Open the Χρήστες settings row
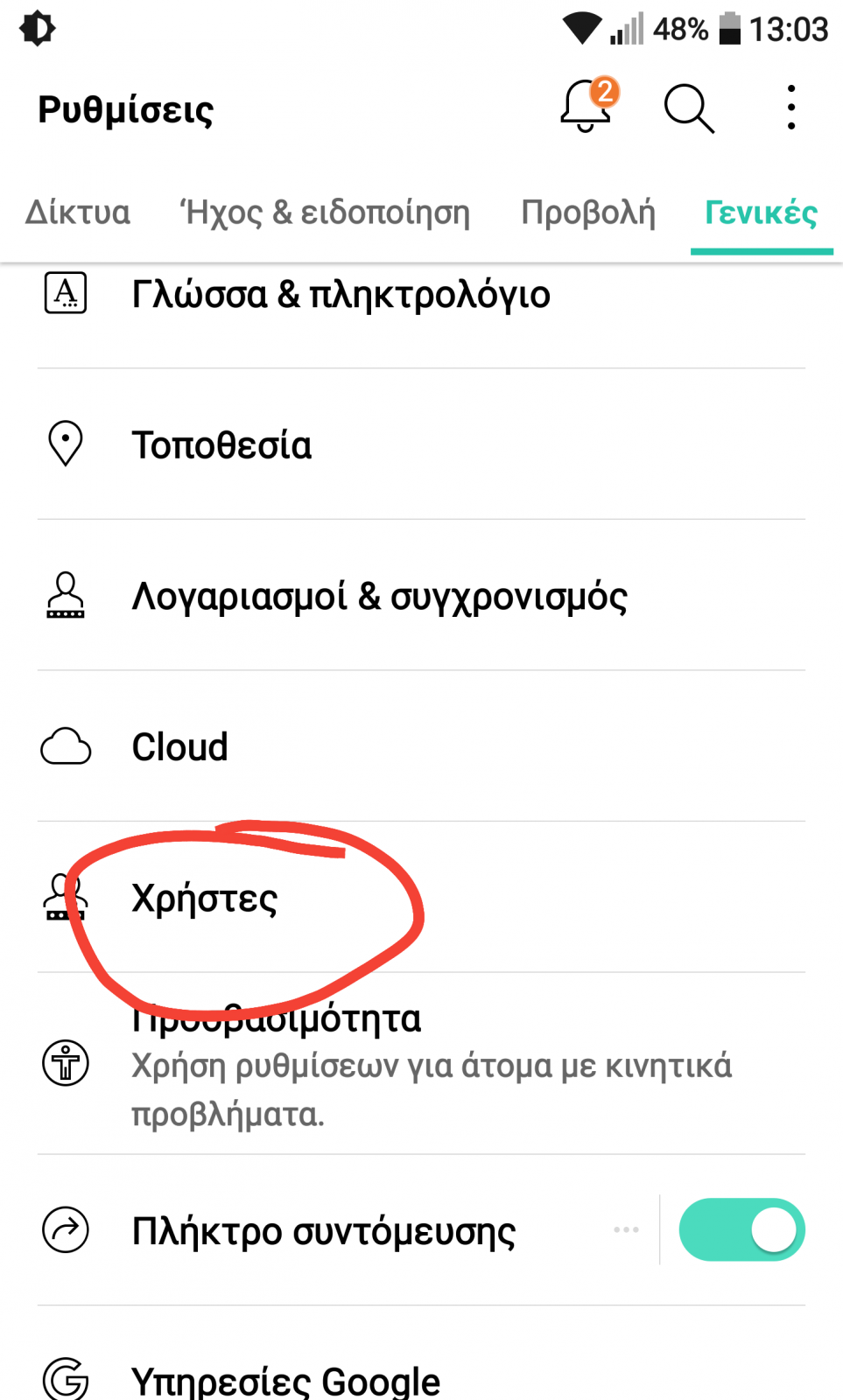The width and height of the screenshot is (843, 1400). click(x=421, y=897)
